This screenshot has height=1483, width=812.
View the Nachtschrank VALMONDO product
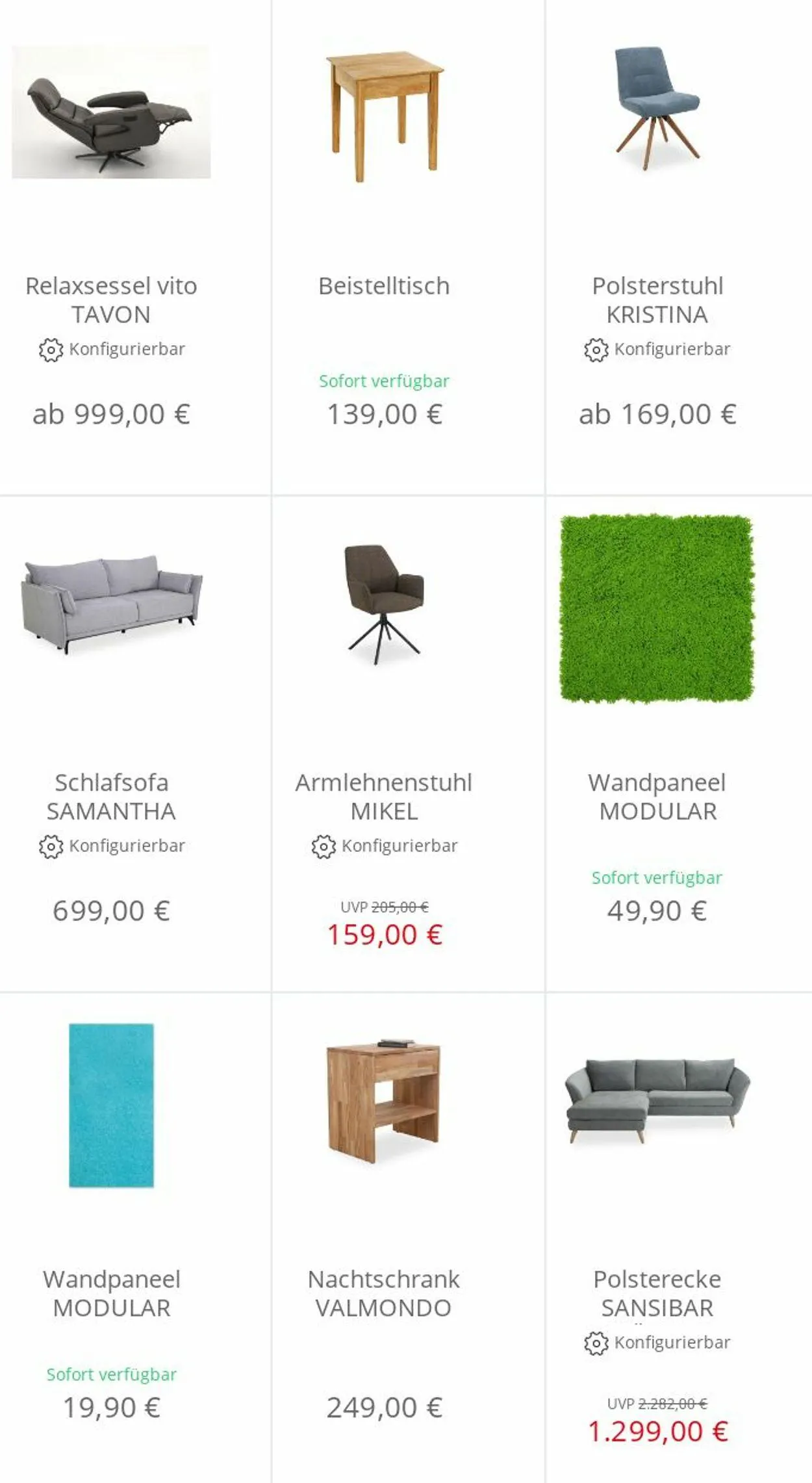click(x=408, y=1238)
